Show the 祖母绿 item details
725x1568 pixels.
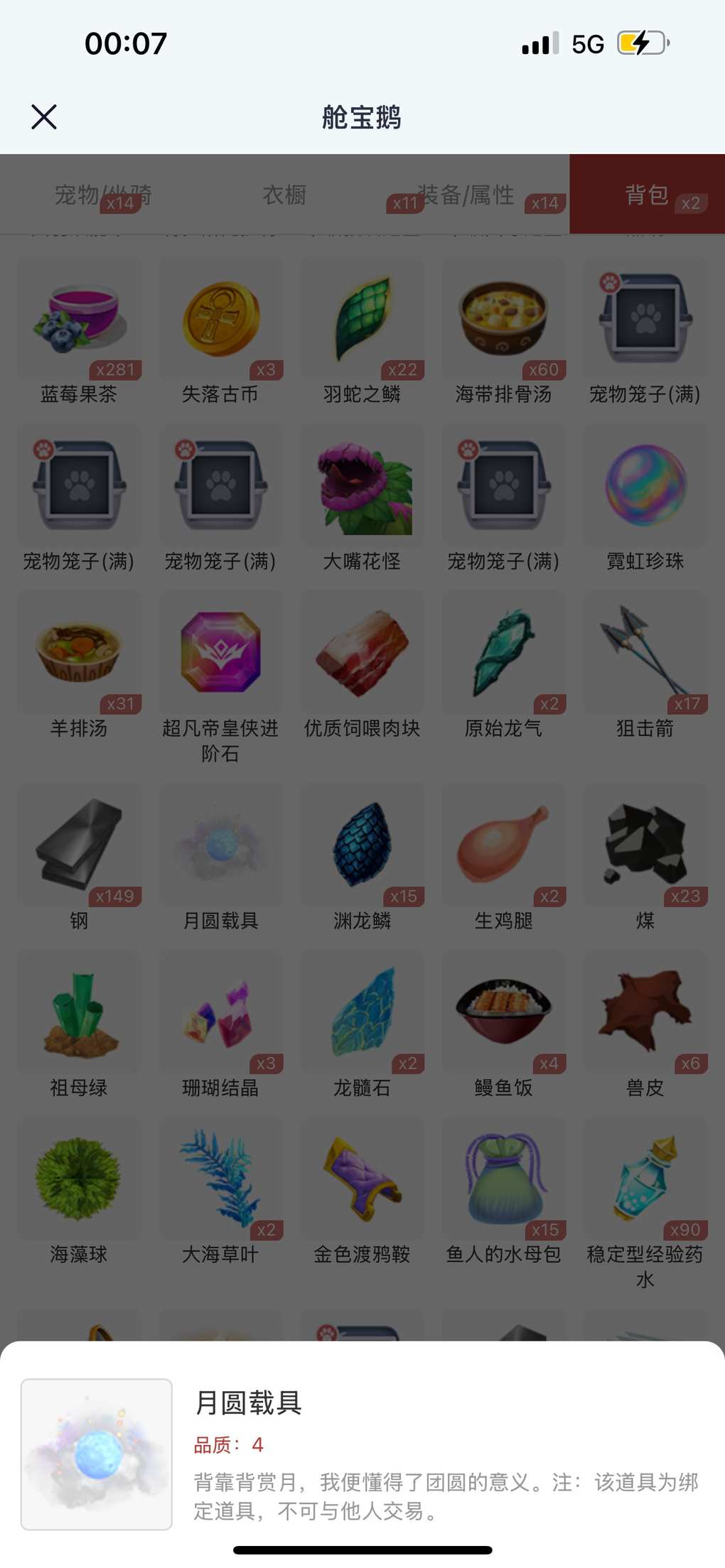(79, 1013)
